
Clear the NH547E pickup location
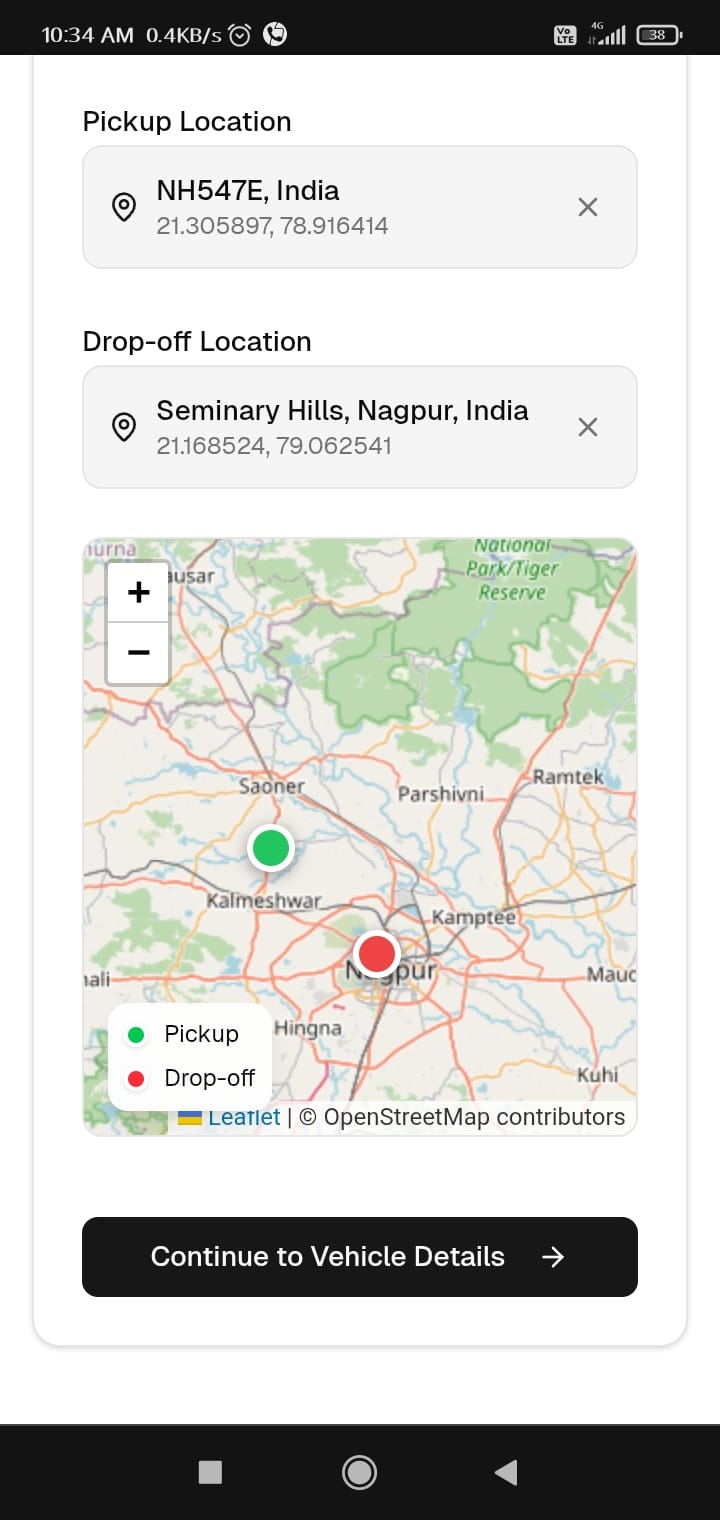coord(588,207)
